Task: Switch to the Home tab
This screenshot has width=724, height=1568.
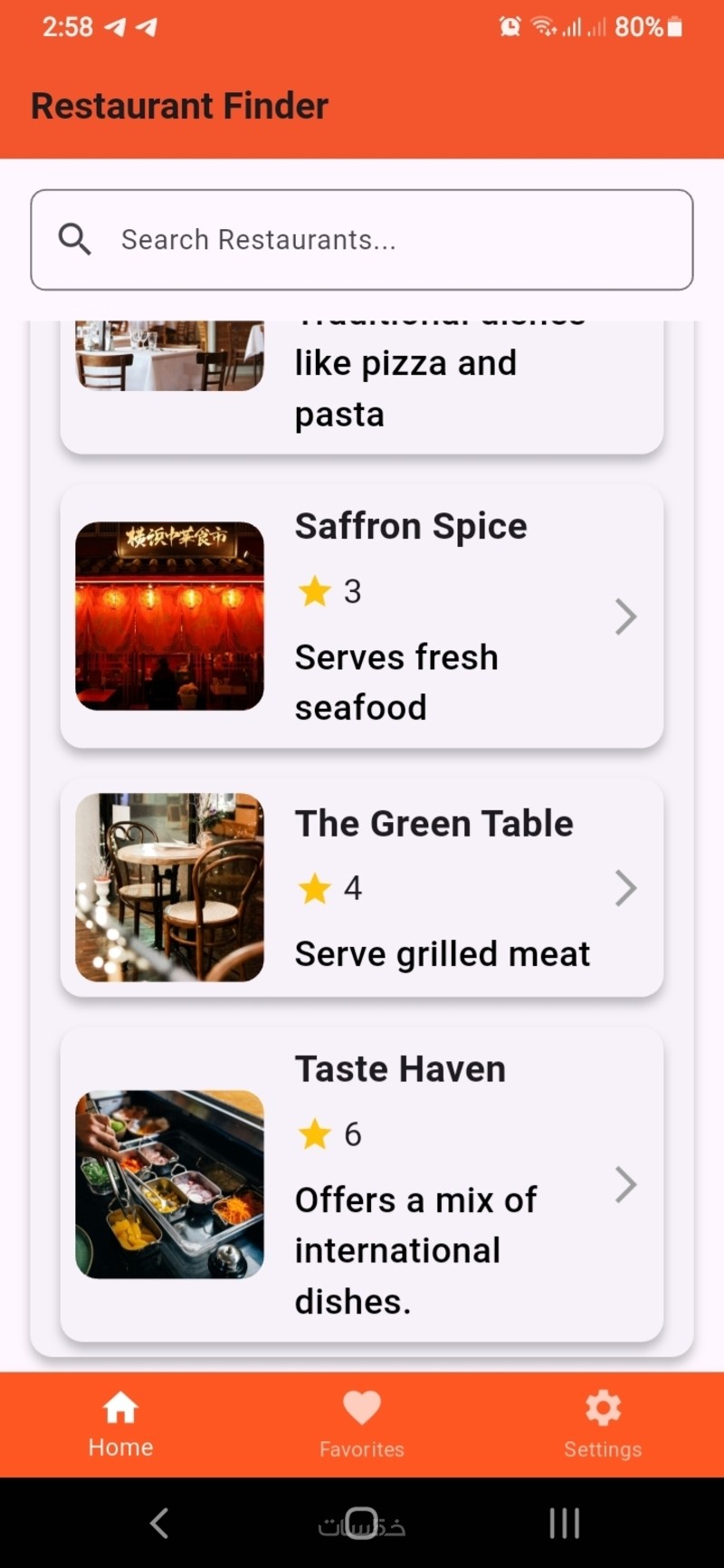Action: click(120, 1424)
